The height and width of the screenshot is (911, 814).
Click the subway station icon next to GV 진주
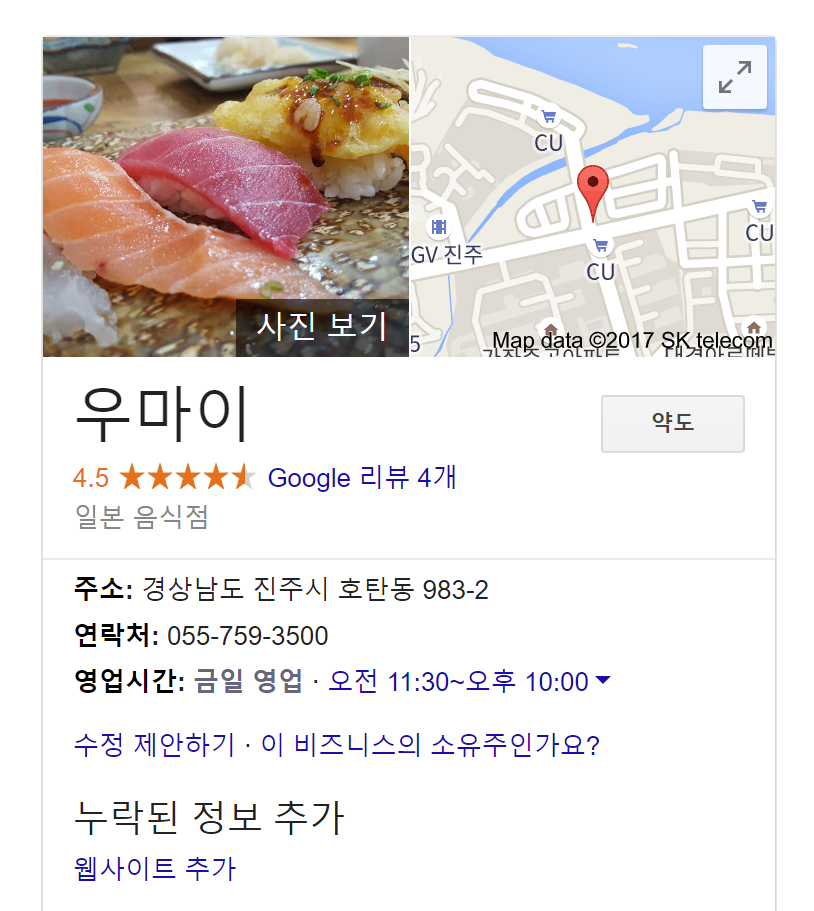(x=437, y=229)
